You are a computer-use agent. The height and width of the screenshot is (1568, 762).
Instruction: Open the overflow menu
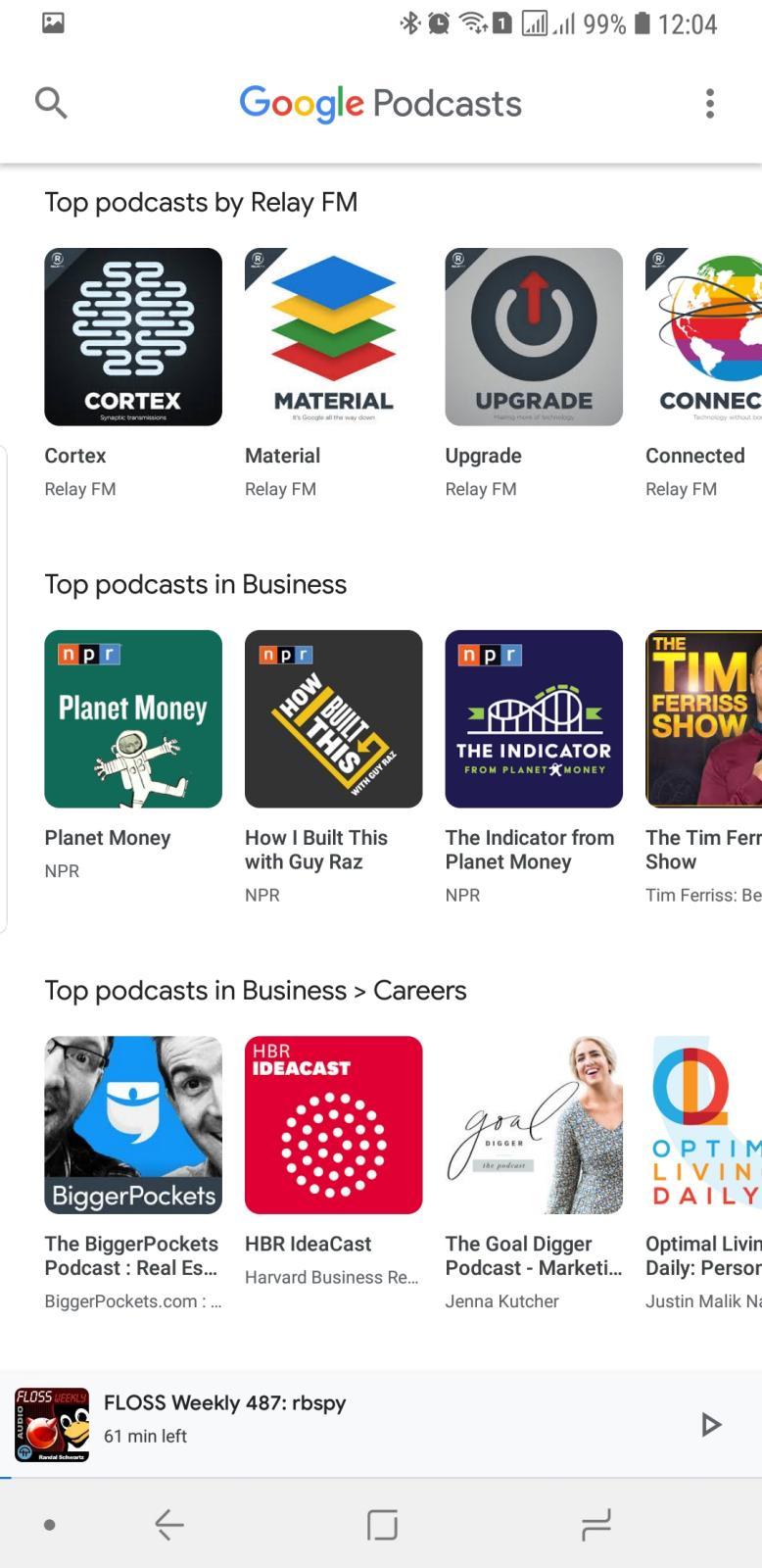pyautogui.click(x=710, y=103)
